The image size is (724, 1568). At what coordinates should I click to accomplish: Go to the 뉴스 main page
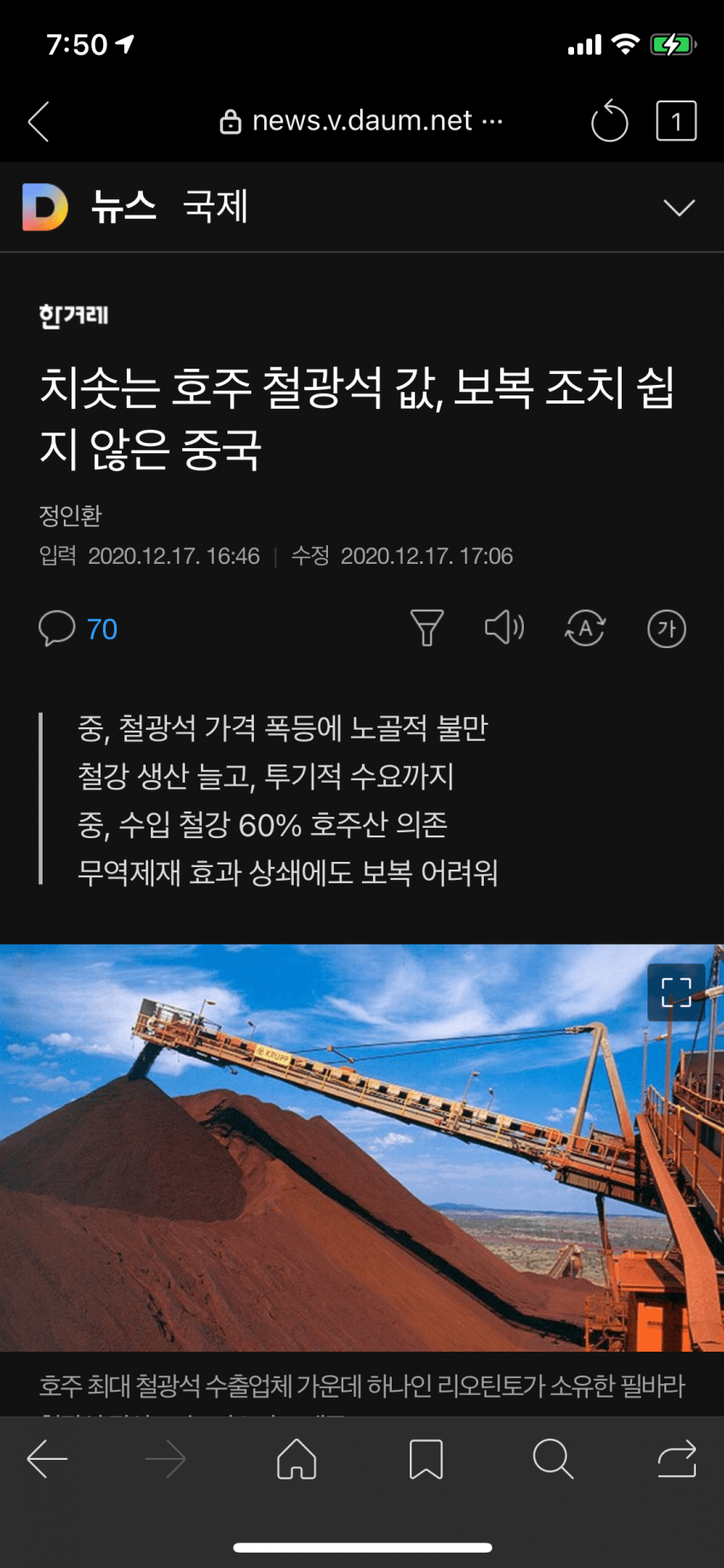pyautogui.click(x=124, y=207)
